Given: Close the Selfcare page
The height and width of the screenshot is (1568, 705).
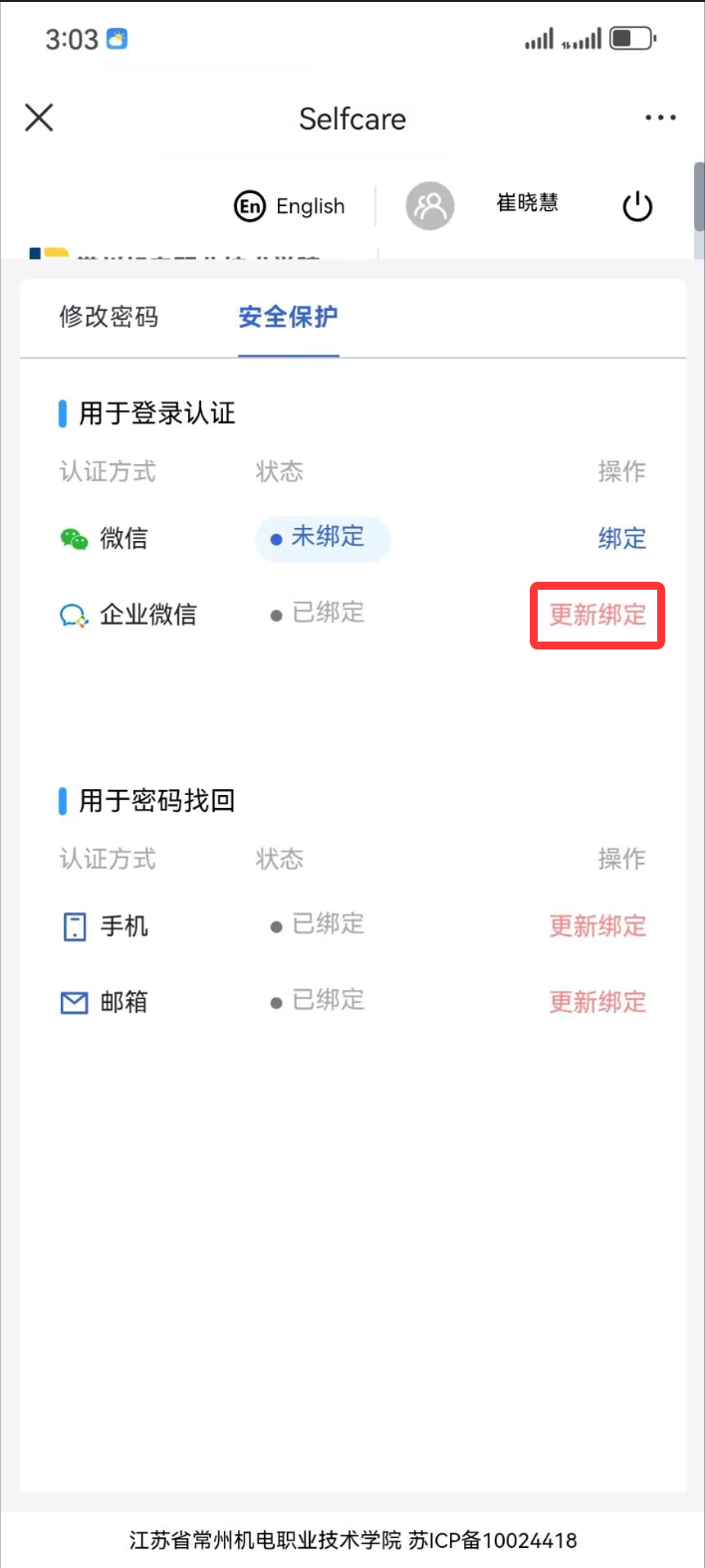Looking at the screenshot, I should click(x=39, y=119).
